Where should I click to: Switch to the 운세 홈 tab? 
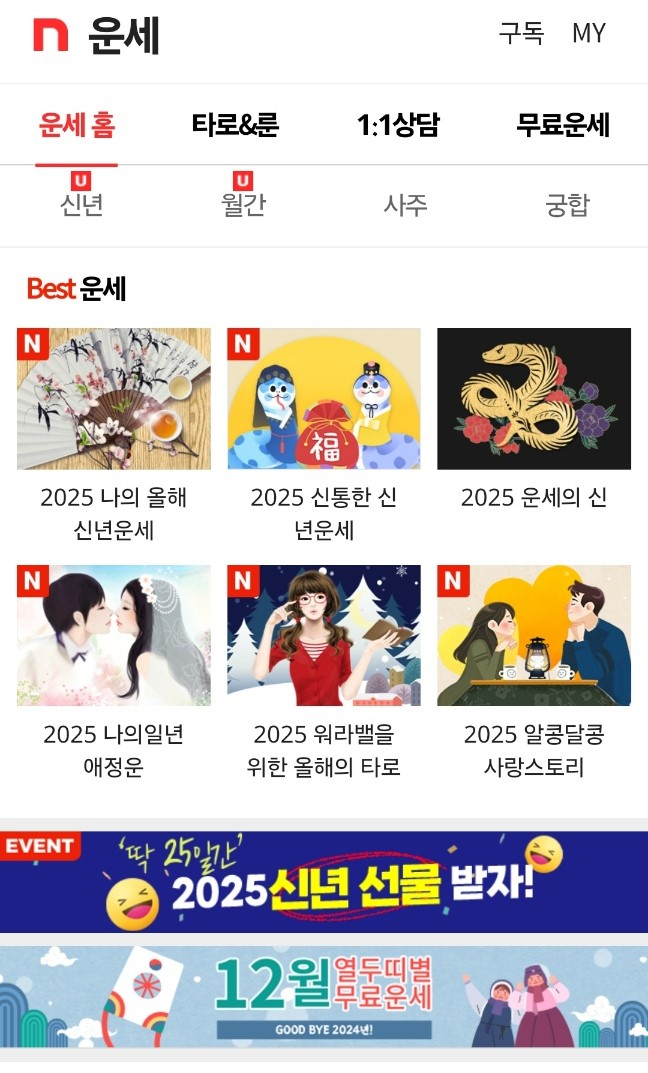[x=77, y=126]
